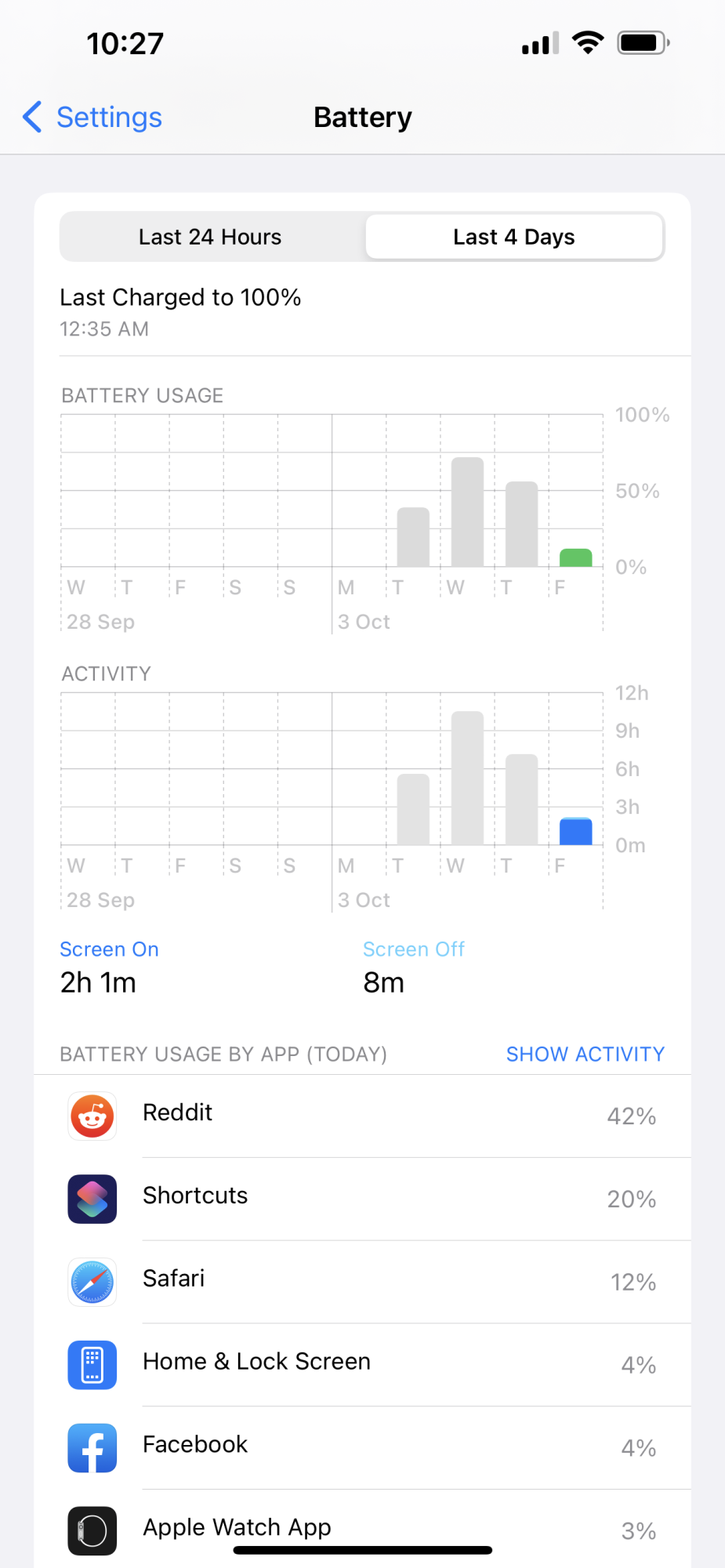Select the Last 4 Days segment
Viewport: 725px width, 1568px height.
514,237
